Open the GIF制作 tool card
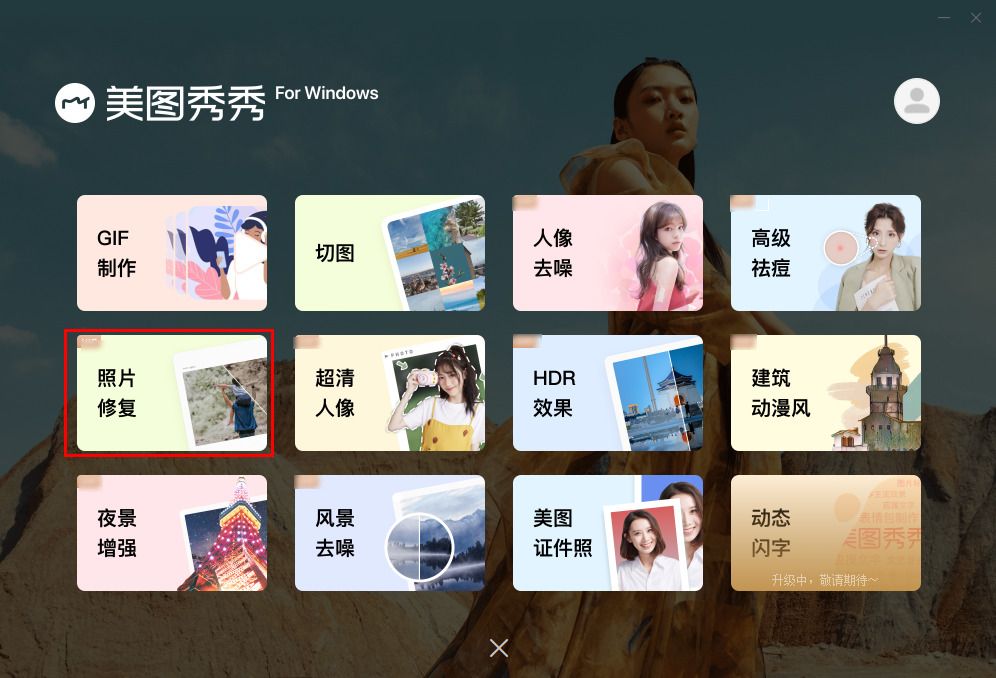 172,253
